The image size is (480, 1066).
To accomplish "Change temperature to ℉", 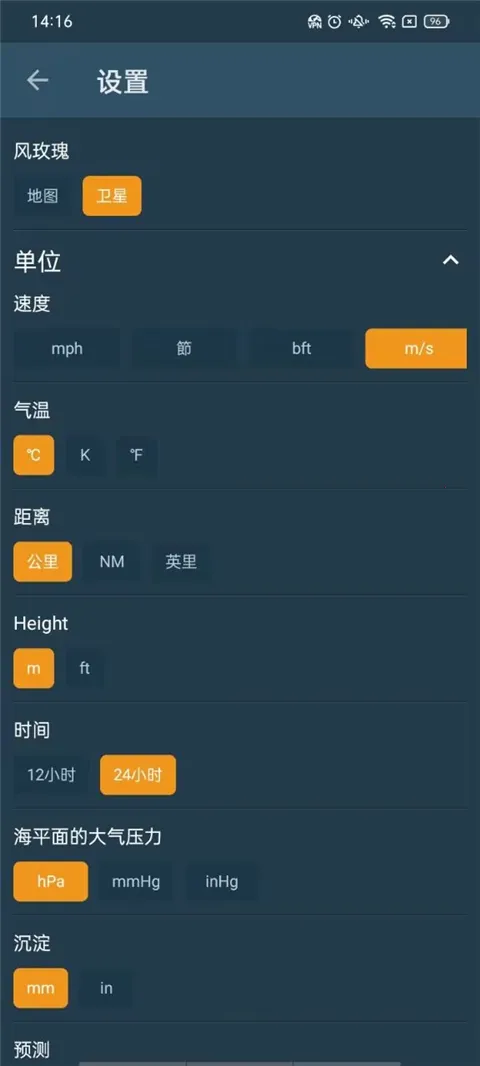I will point(137,455).
